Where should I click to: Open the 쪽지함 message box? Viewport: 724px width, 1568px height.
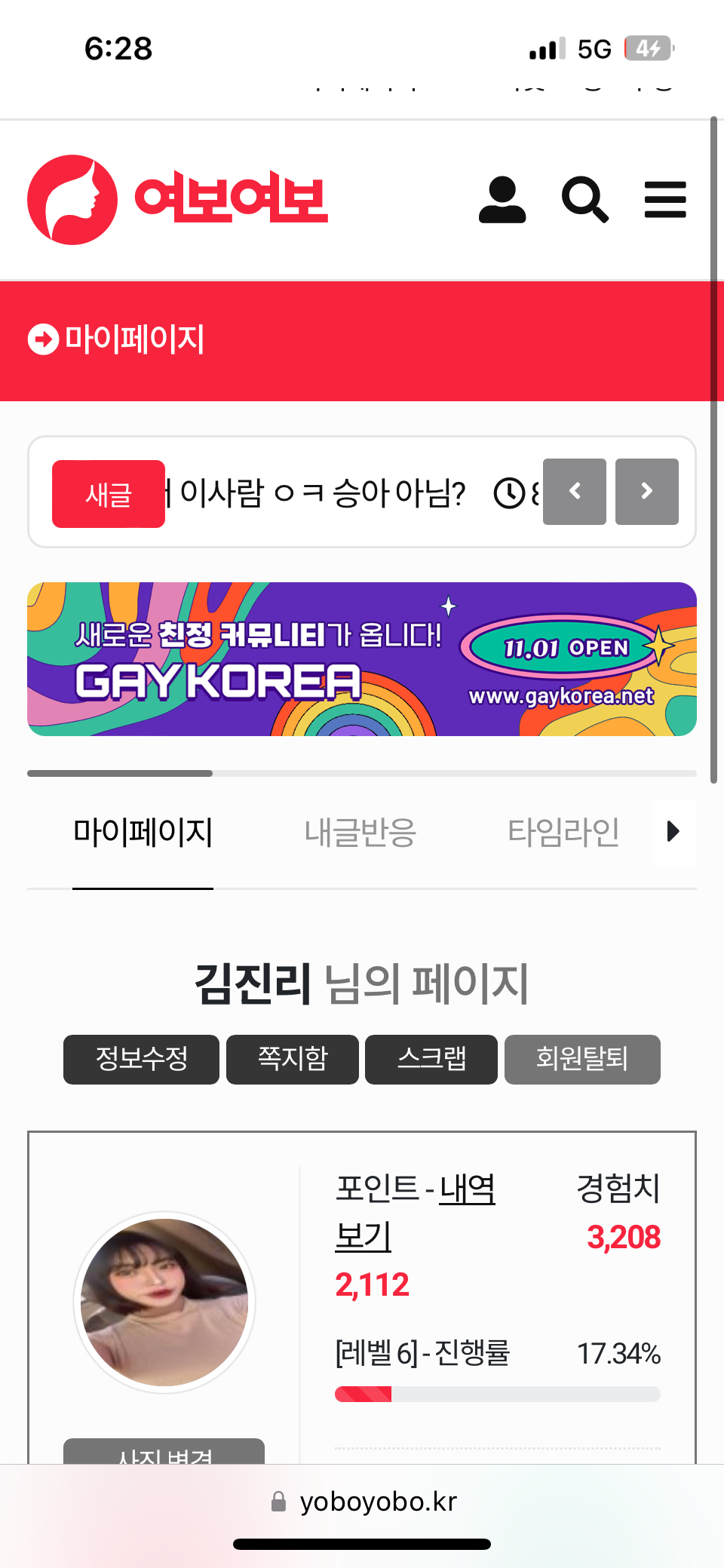point(293,1059)
